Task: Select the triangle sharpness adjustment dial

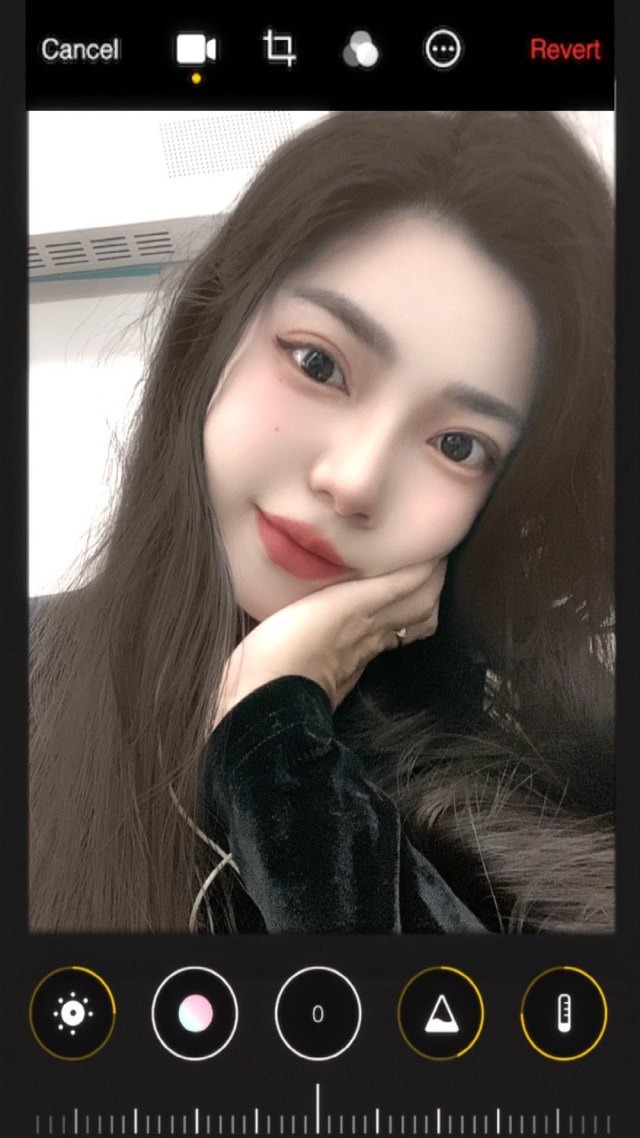Action: [x=441, y=1013]
